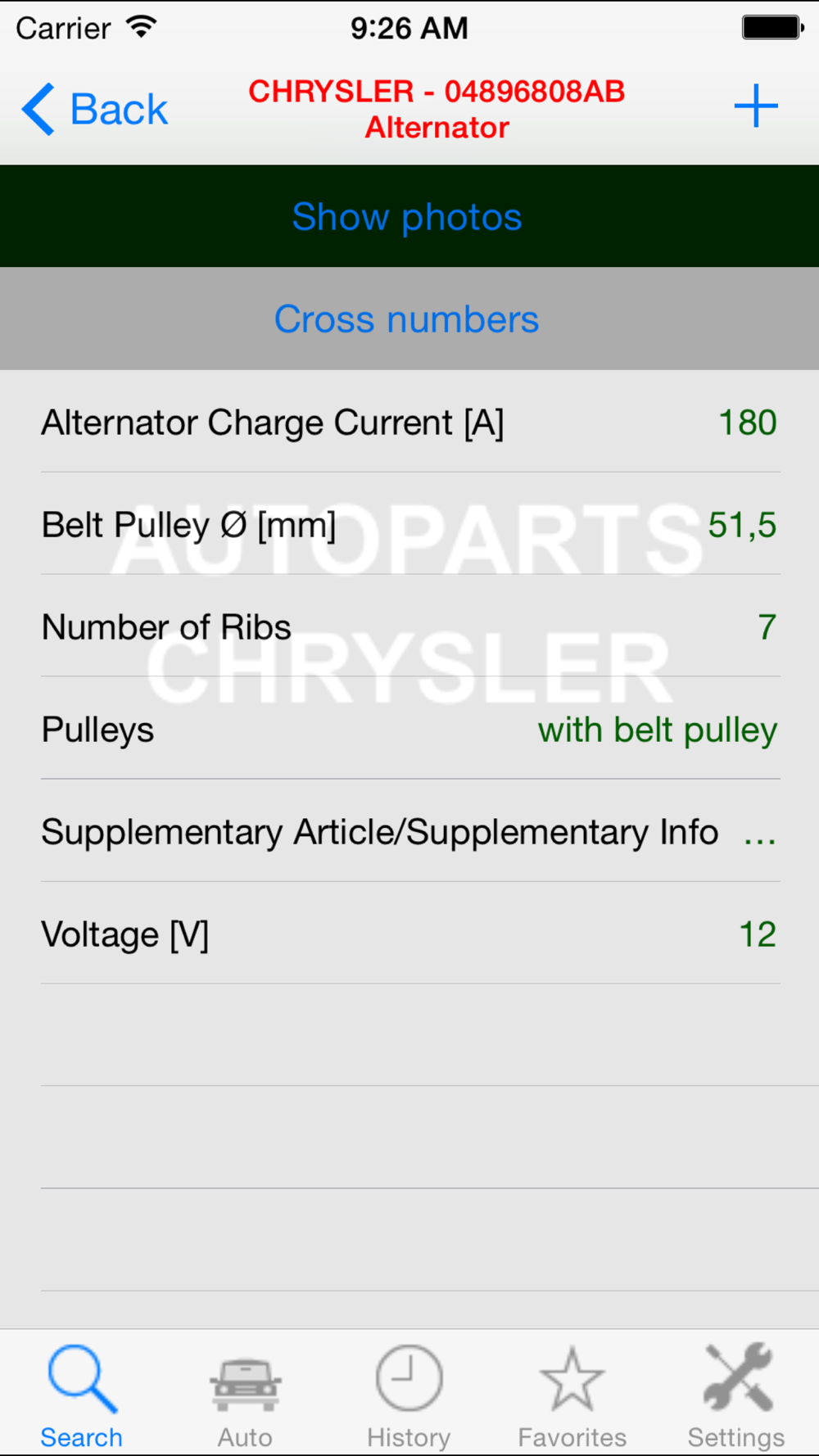Go back to the previous screen
Screen dimensions: 819x1456
[94, 109]
